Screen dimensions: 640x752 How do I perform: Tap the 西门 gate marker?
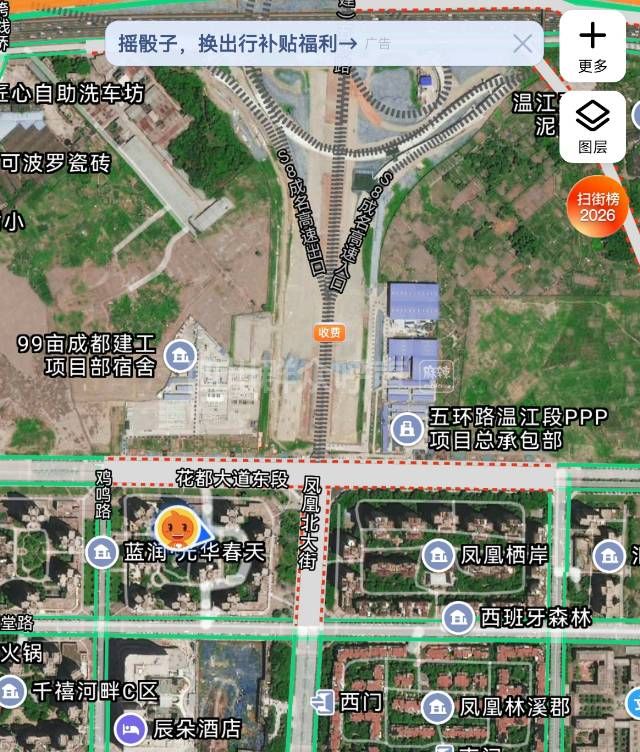coord(323,702)
